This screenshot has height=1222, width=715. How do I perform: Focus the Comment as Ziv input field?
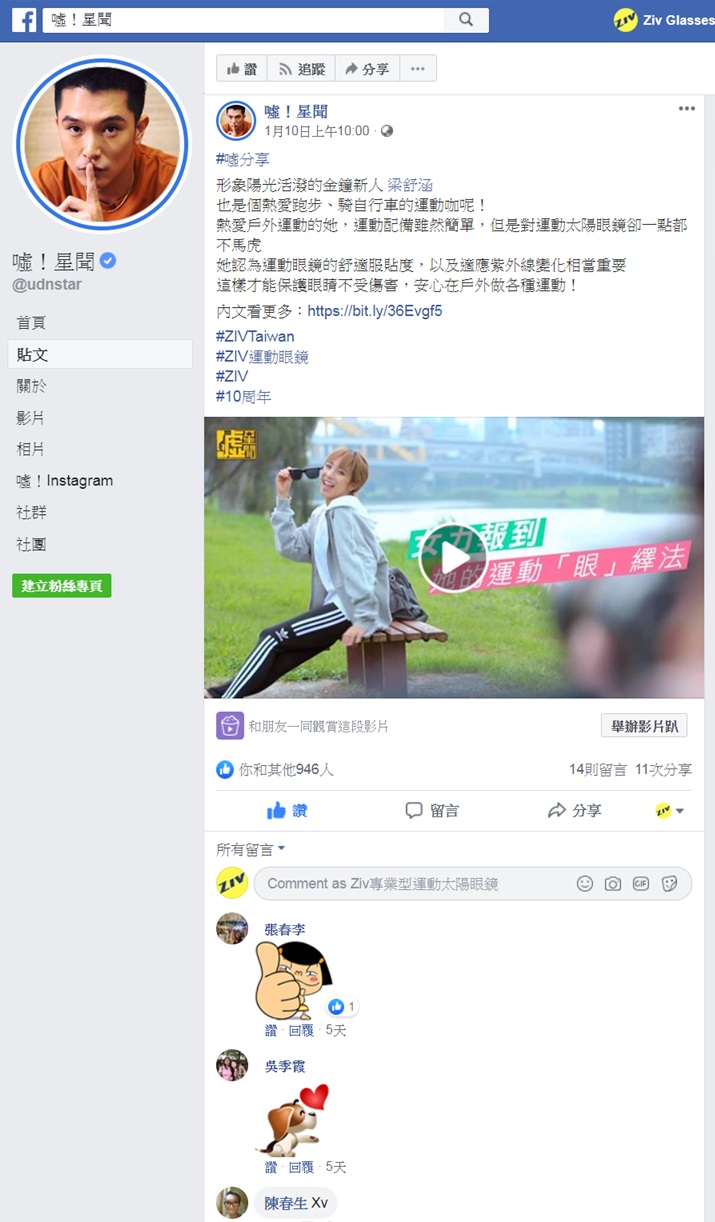(x=410, y=884)
